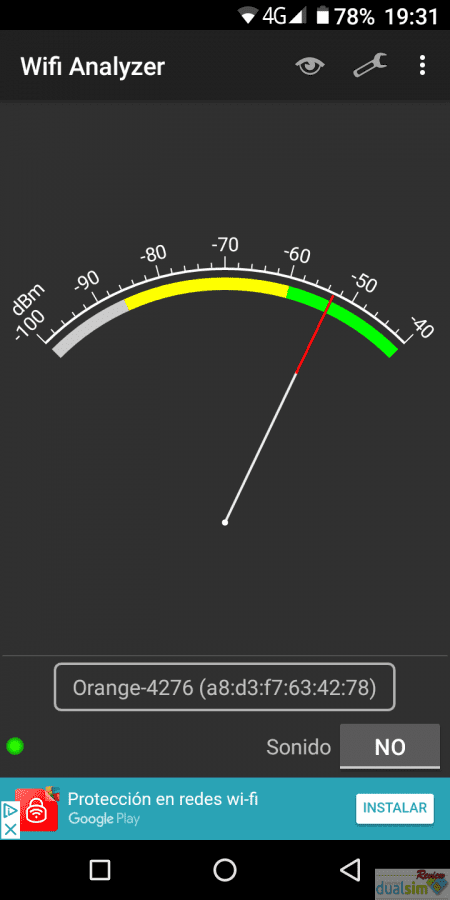Open the three-dot overflow menu
Viewport: 450px width, 900px height.
(x=422, y=65)
